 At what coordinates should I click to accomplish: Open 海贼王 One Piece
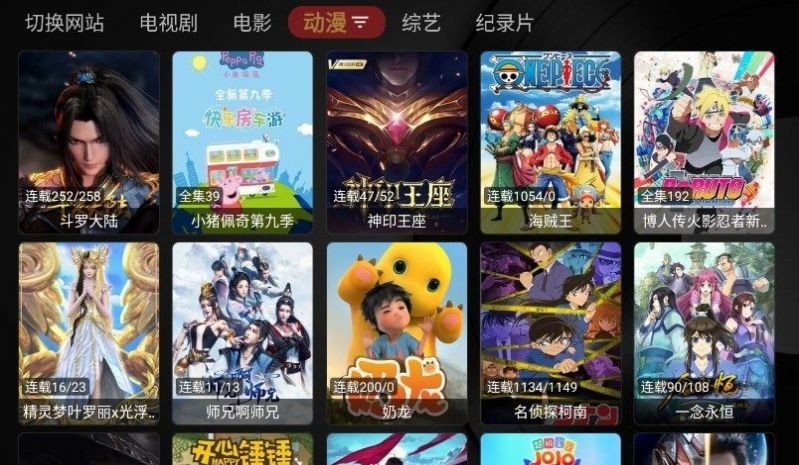click(550, 140)
